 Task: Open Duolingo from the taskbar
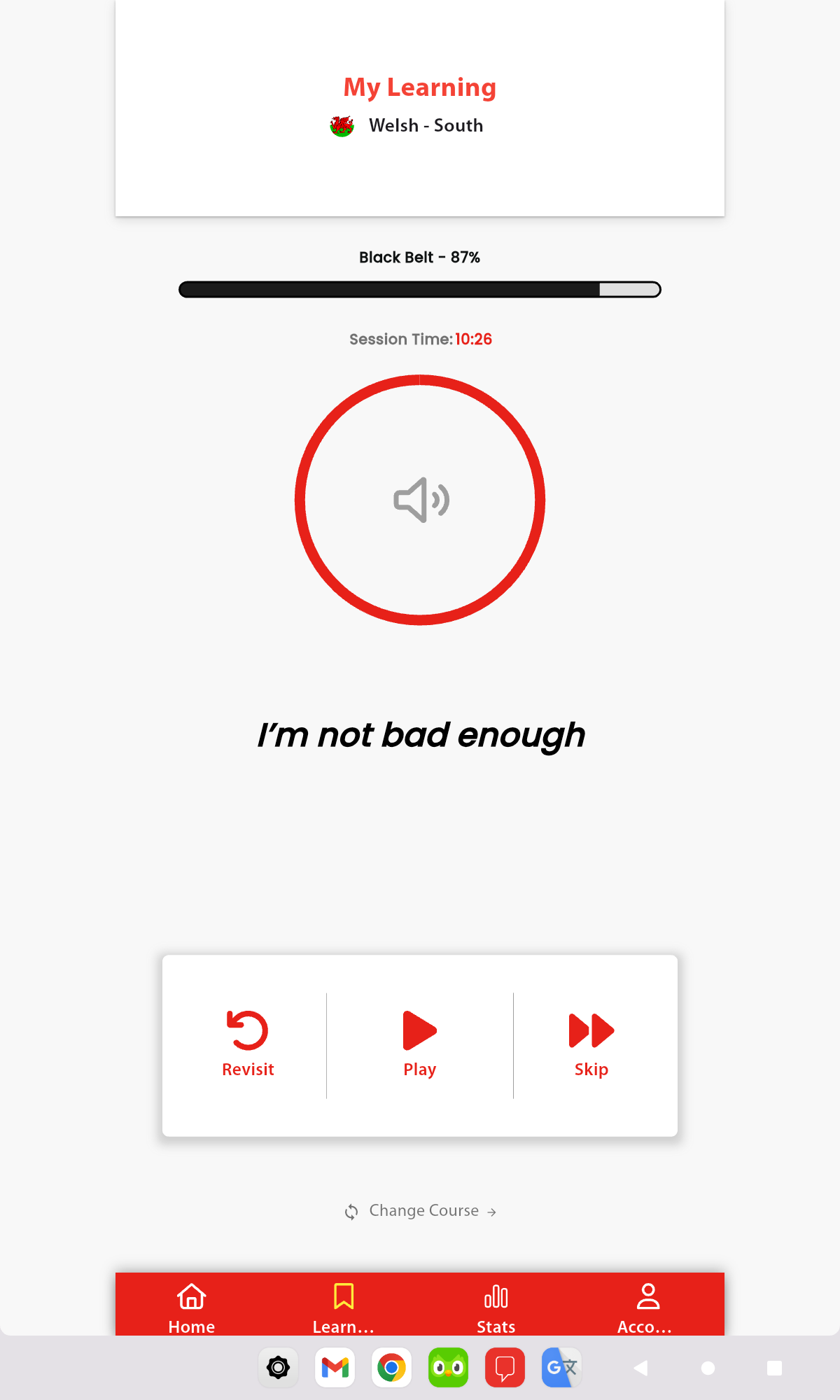click(x=449, y=1367)
